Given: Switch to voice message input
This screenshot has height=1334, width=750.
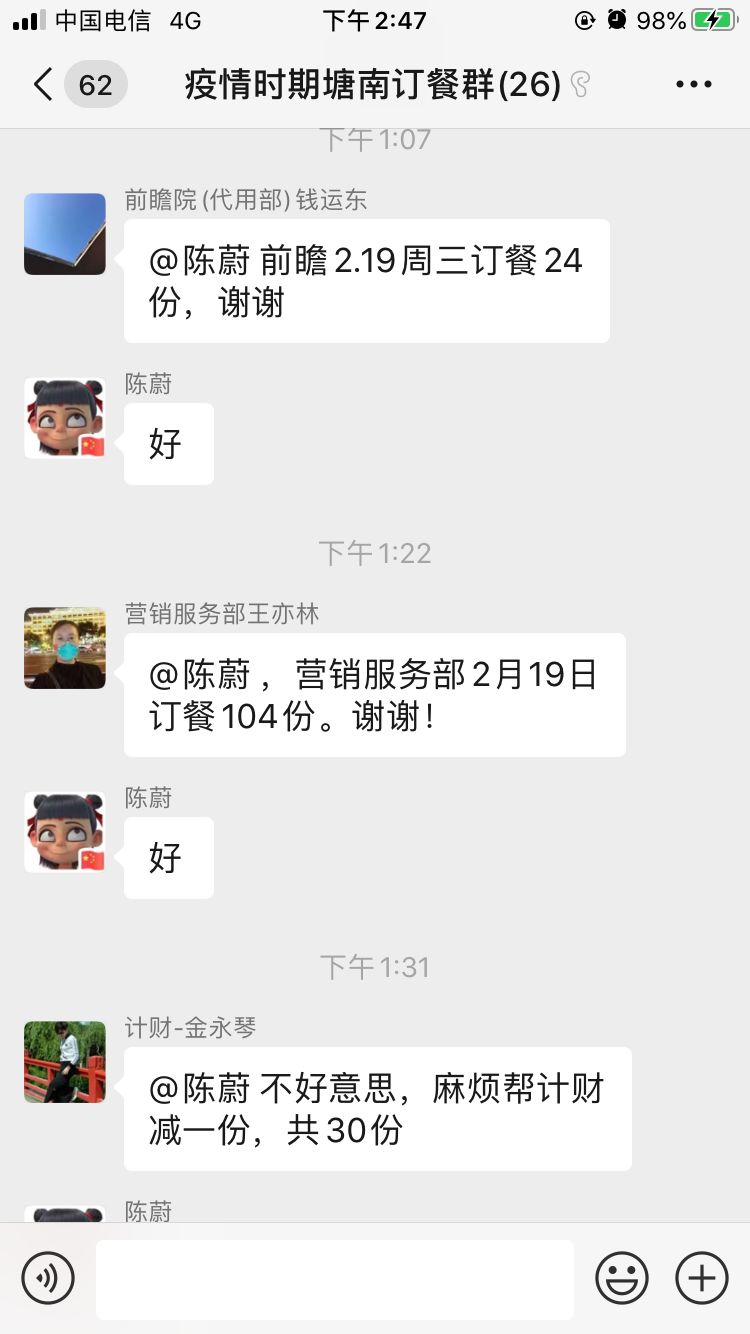Looking at the screenshot, I should 48,1278.
